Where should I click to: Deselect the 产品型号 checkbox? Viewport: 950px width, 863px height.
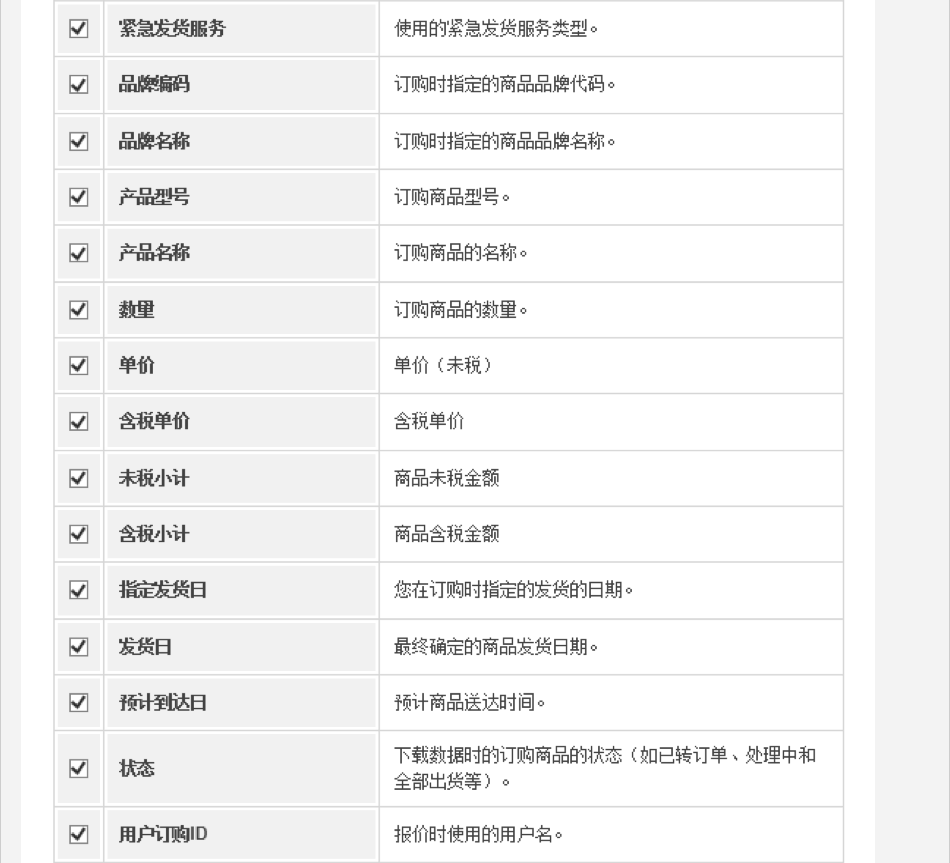click(x=78, y=198)
